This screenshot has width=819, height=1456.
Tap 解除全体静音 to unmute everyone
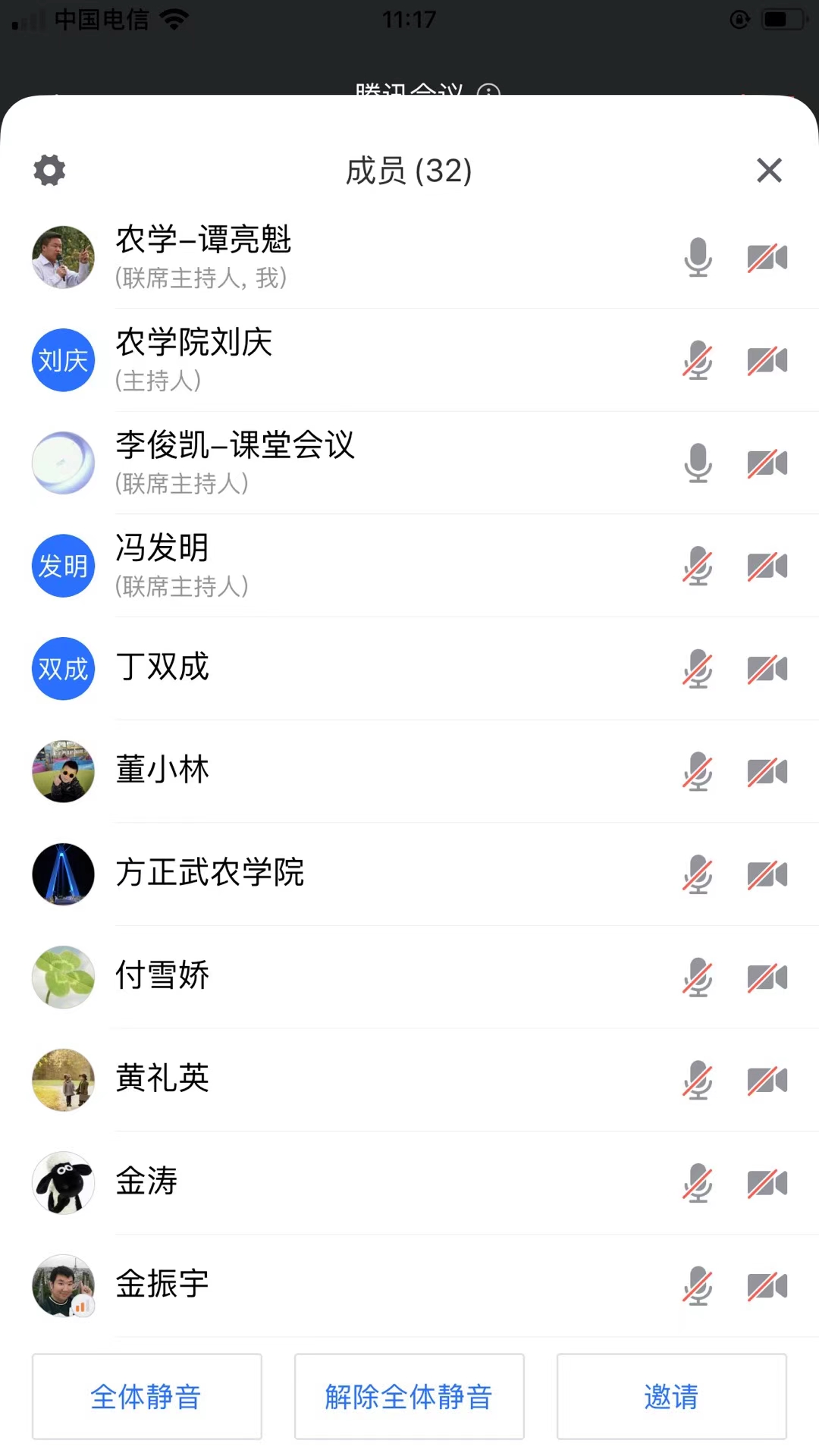(x=409, y=1396)
